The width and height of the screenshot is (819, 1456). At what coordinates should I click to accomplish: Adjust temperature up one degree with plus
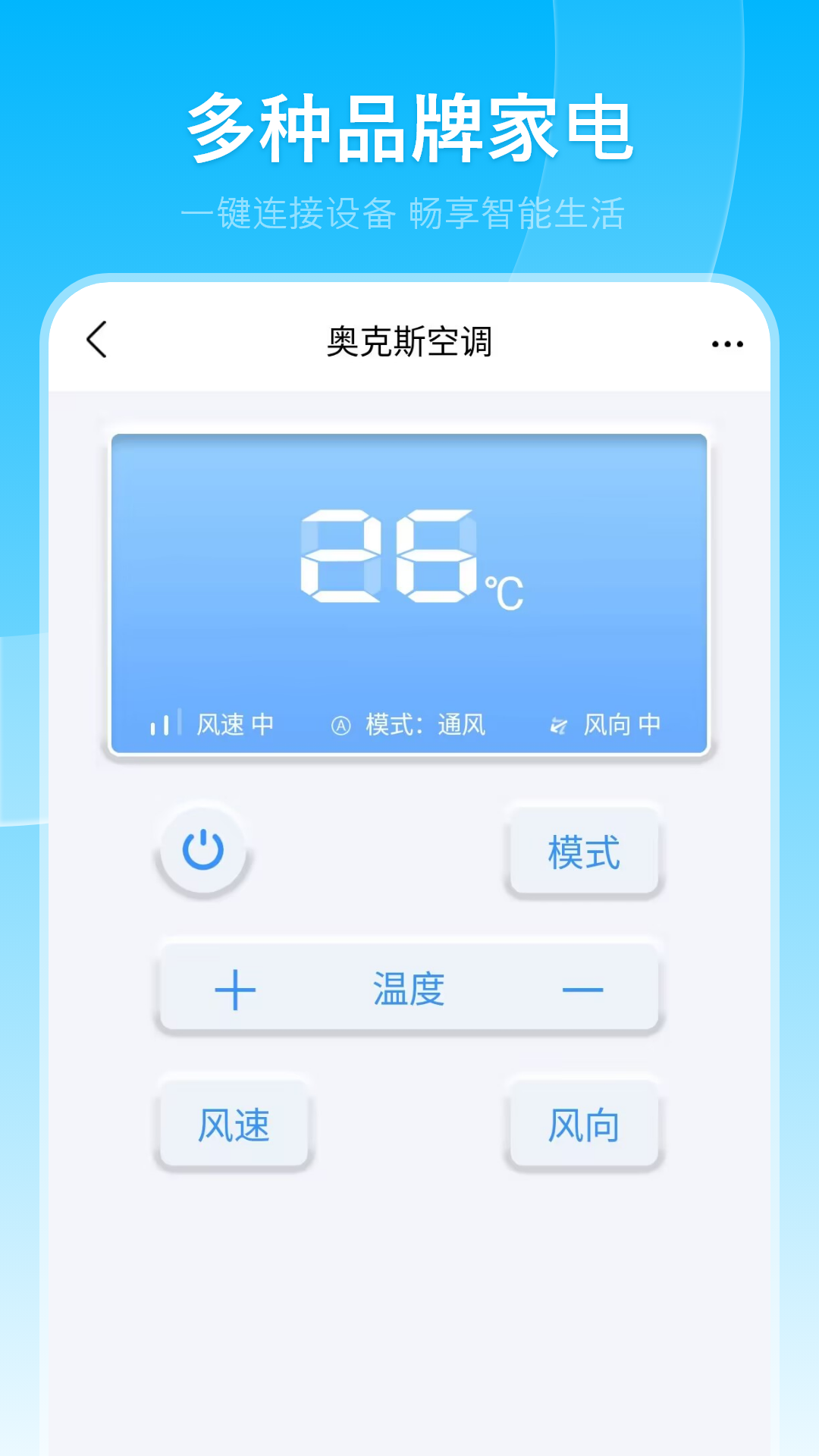coord(234,987)
